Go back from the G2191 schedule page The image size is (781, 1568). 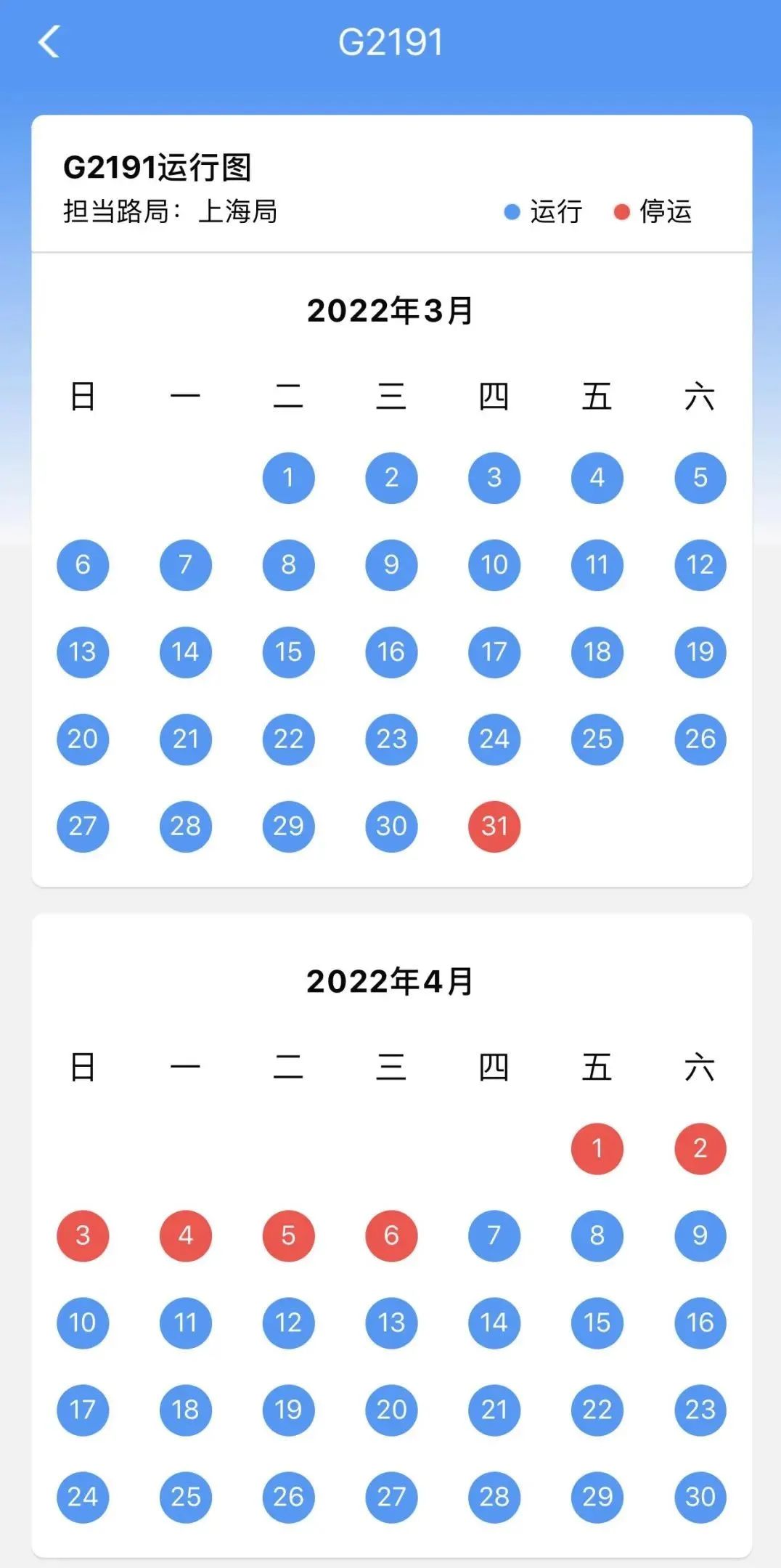coord(49,42)
